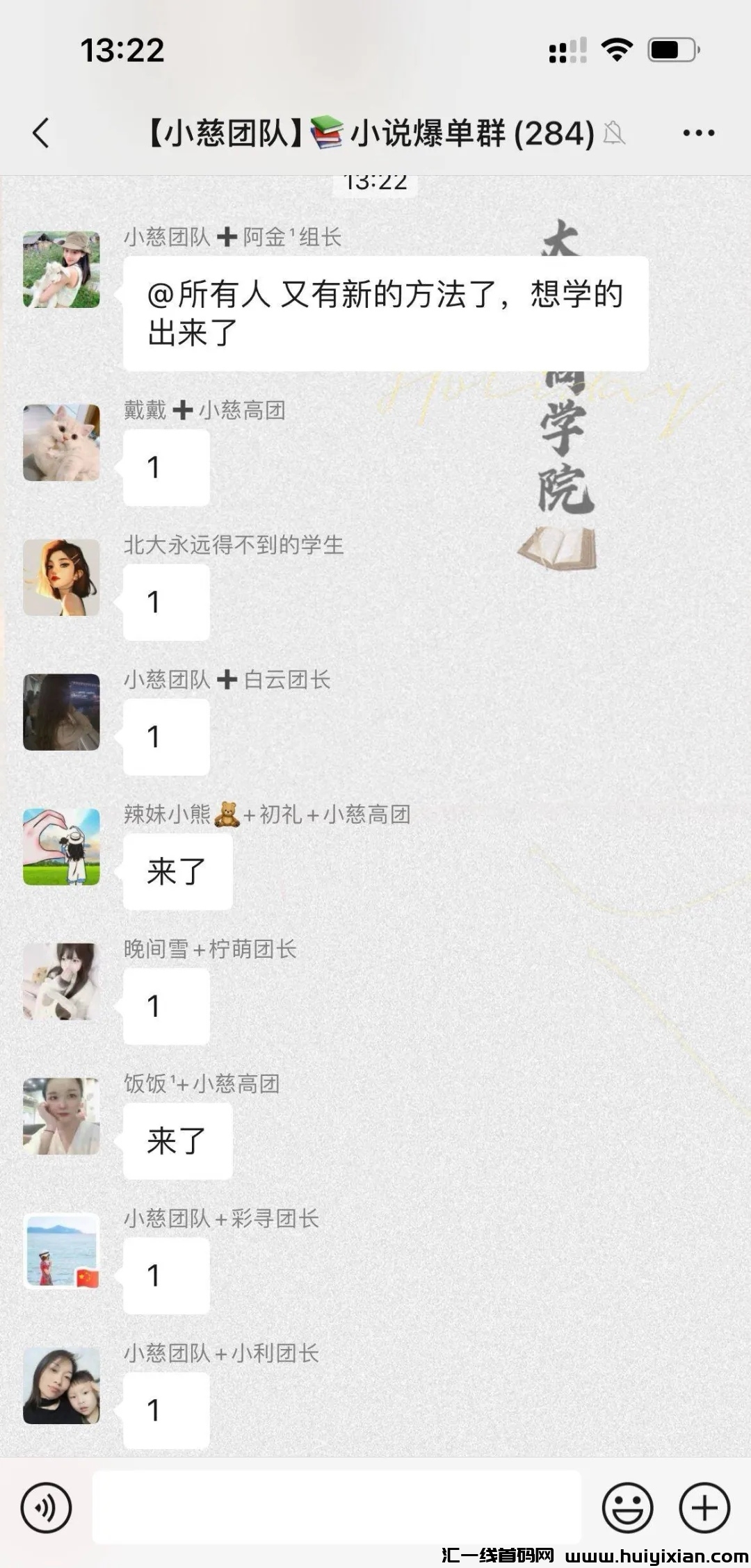Open the plus attachments menu
Viewport: 751px width, 1568px height.
click(704, 1508)
